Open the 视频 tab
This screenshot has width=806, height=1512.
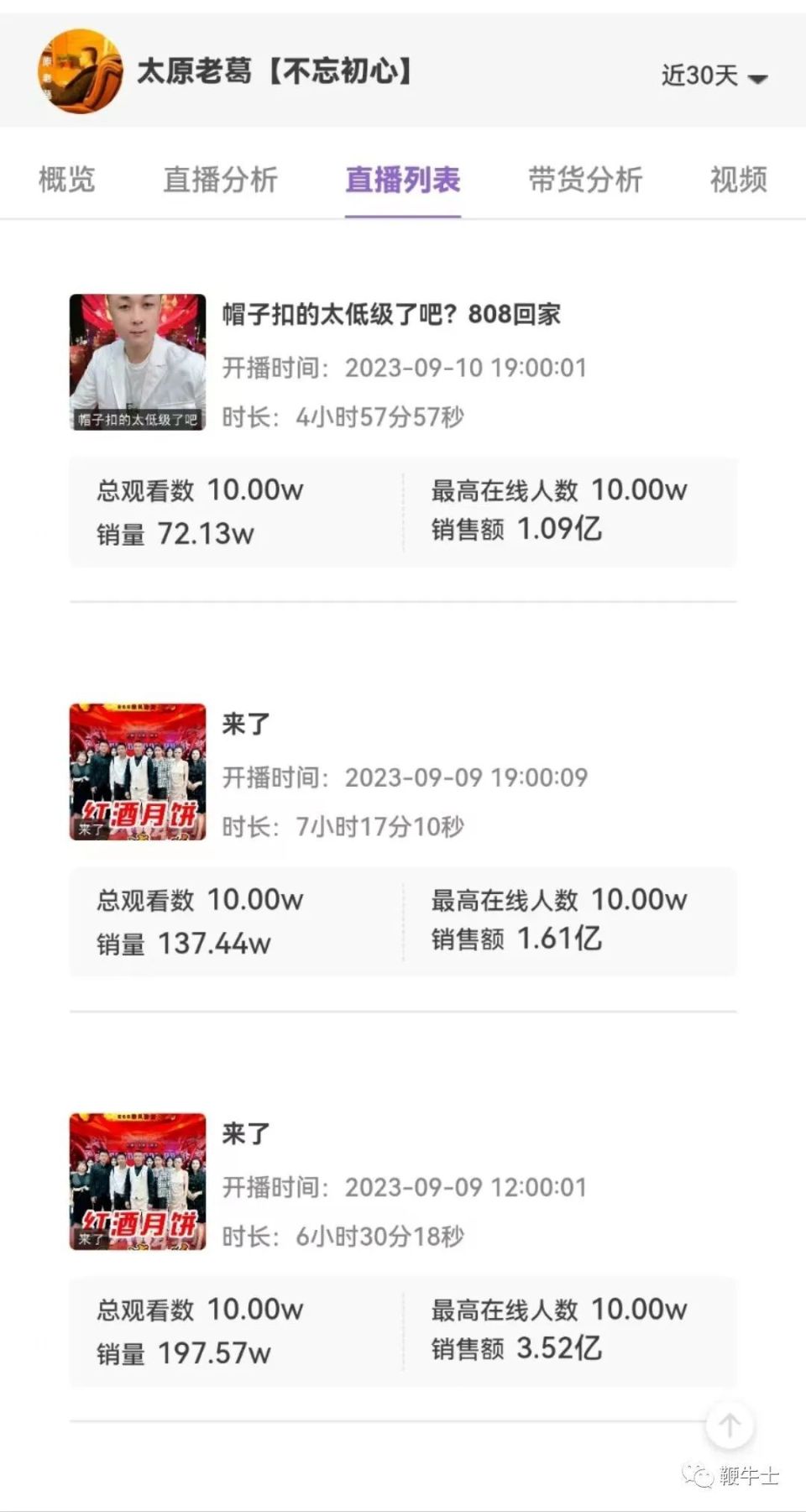(x=738, y=180)
